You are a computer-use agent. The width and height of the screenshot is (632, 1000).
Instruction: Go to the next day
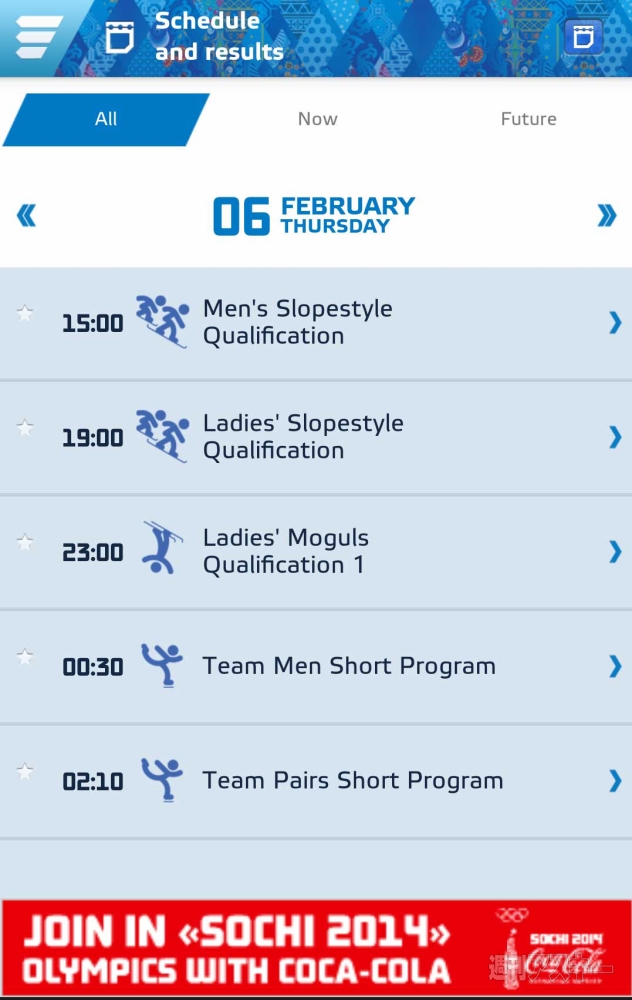pyautogui.click(x=606, y=215)
